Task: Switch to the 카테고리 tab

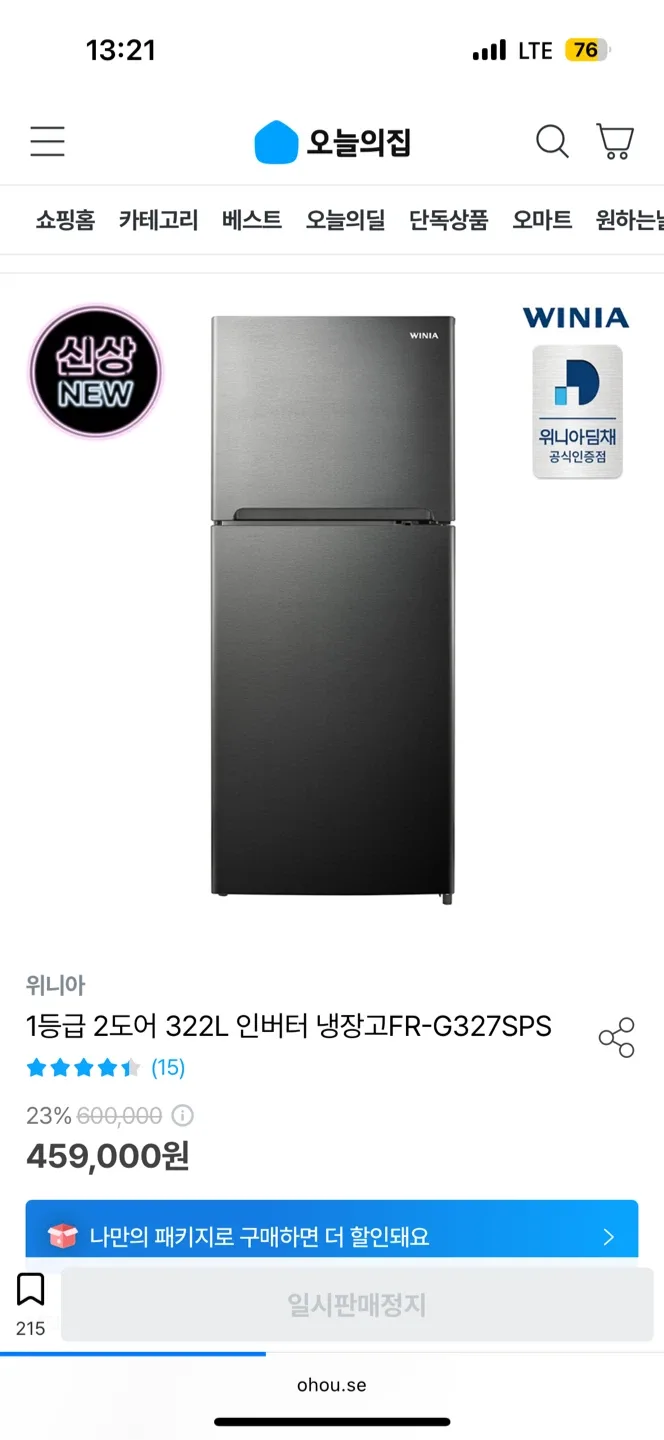Action: click(x=158, y=220)
